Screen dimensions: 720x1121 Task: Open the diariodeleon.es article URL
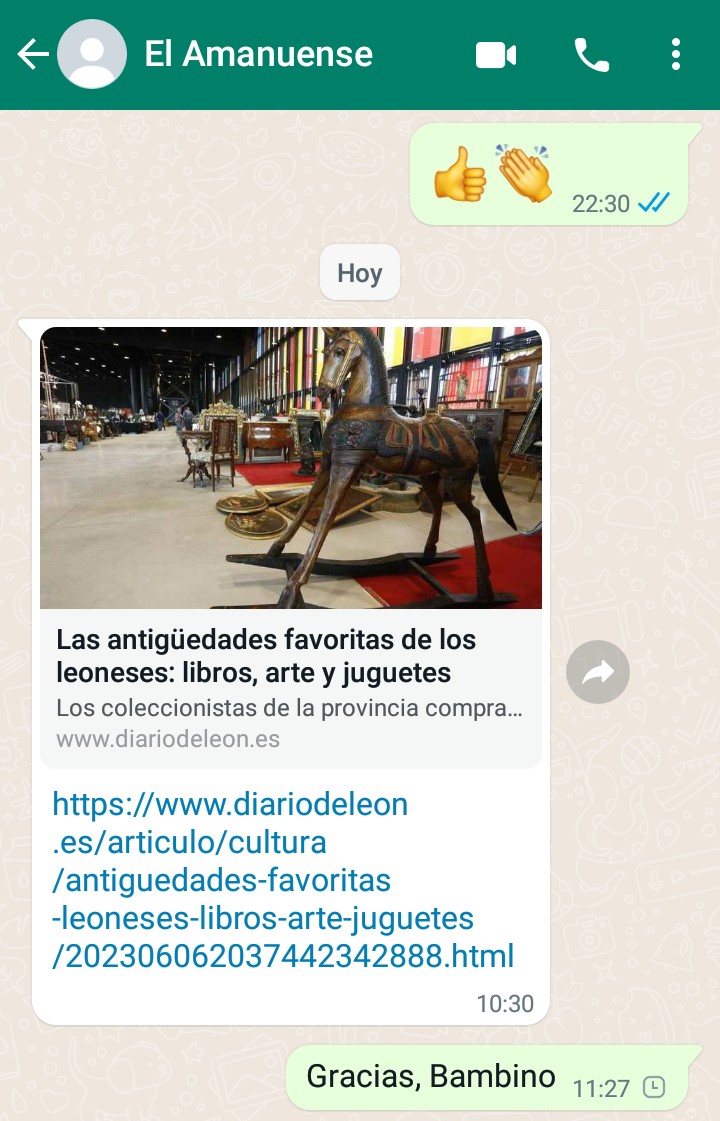tap(282, 880)
